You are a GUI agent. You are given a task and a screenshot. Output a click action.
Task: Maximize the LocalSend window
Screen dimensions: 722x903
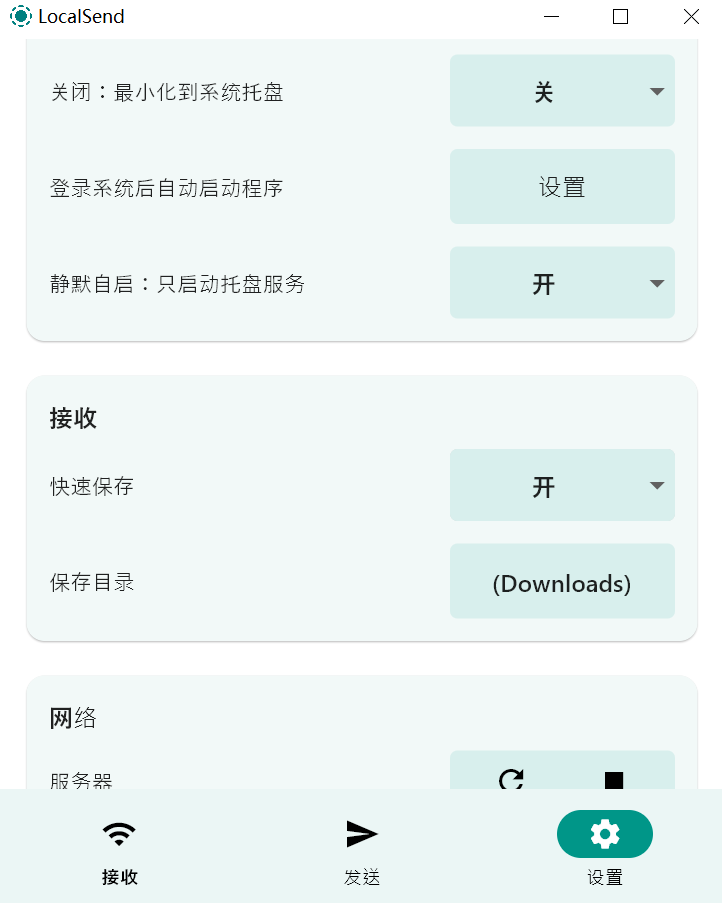pyautogui.click(x=620, y=17)
